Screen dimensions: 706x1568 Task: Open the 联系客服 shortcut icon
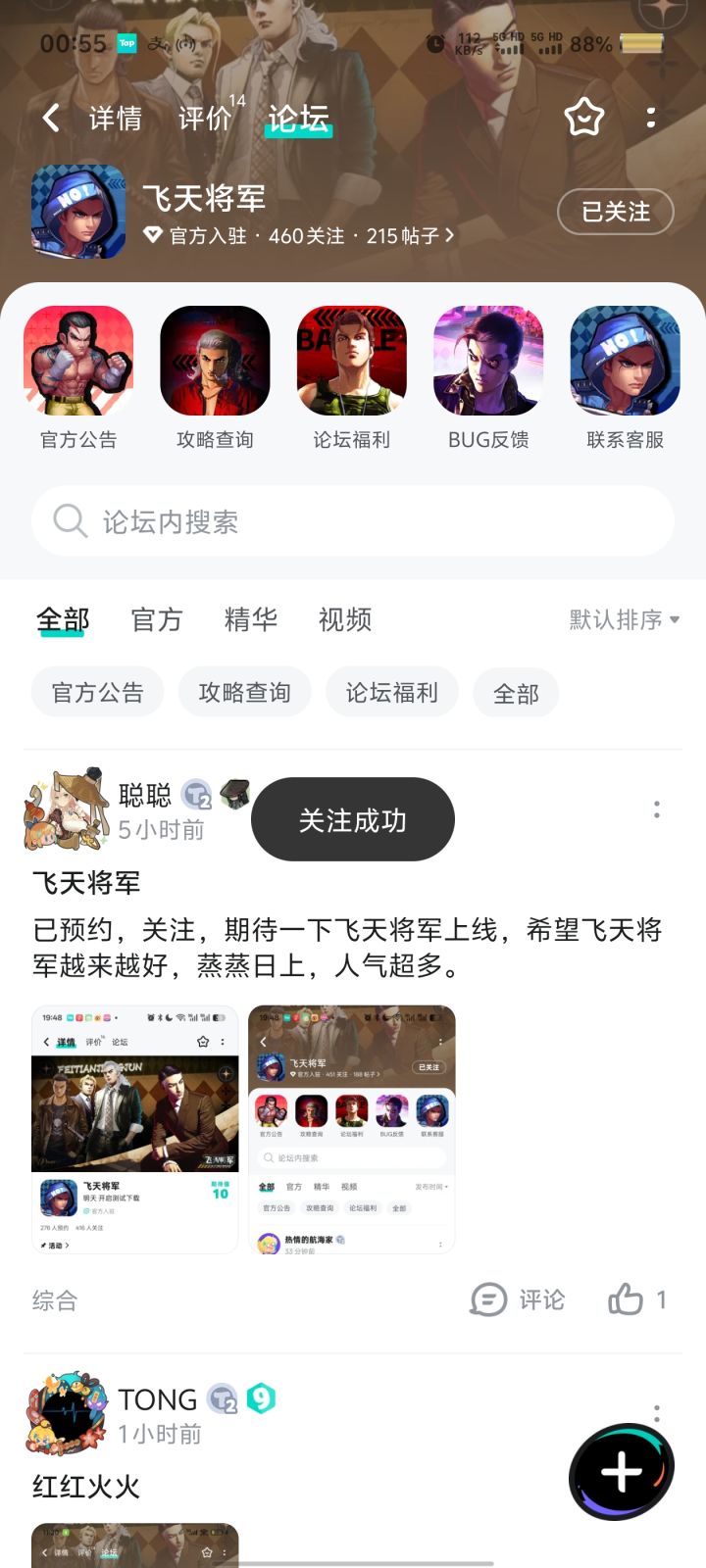(x=626, y=378)
